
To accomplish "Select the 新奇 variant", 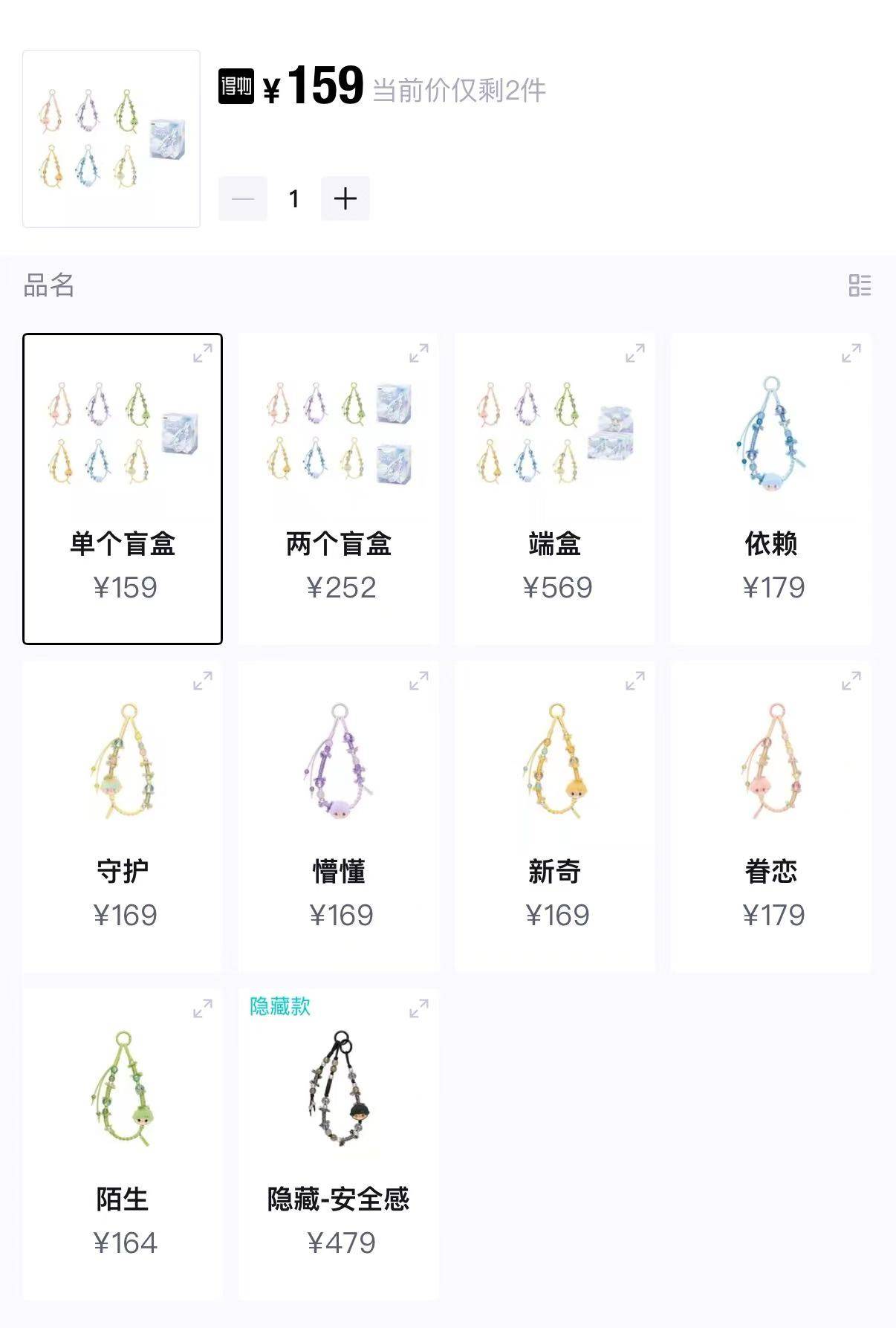I will pyautogui.click(x=555, y=817).
